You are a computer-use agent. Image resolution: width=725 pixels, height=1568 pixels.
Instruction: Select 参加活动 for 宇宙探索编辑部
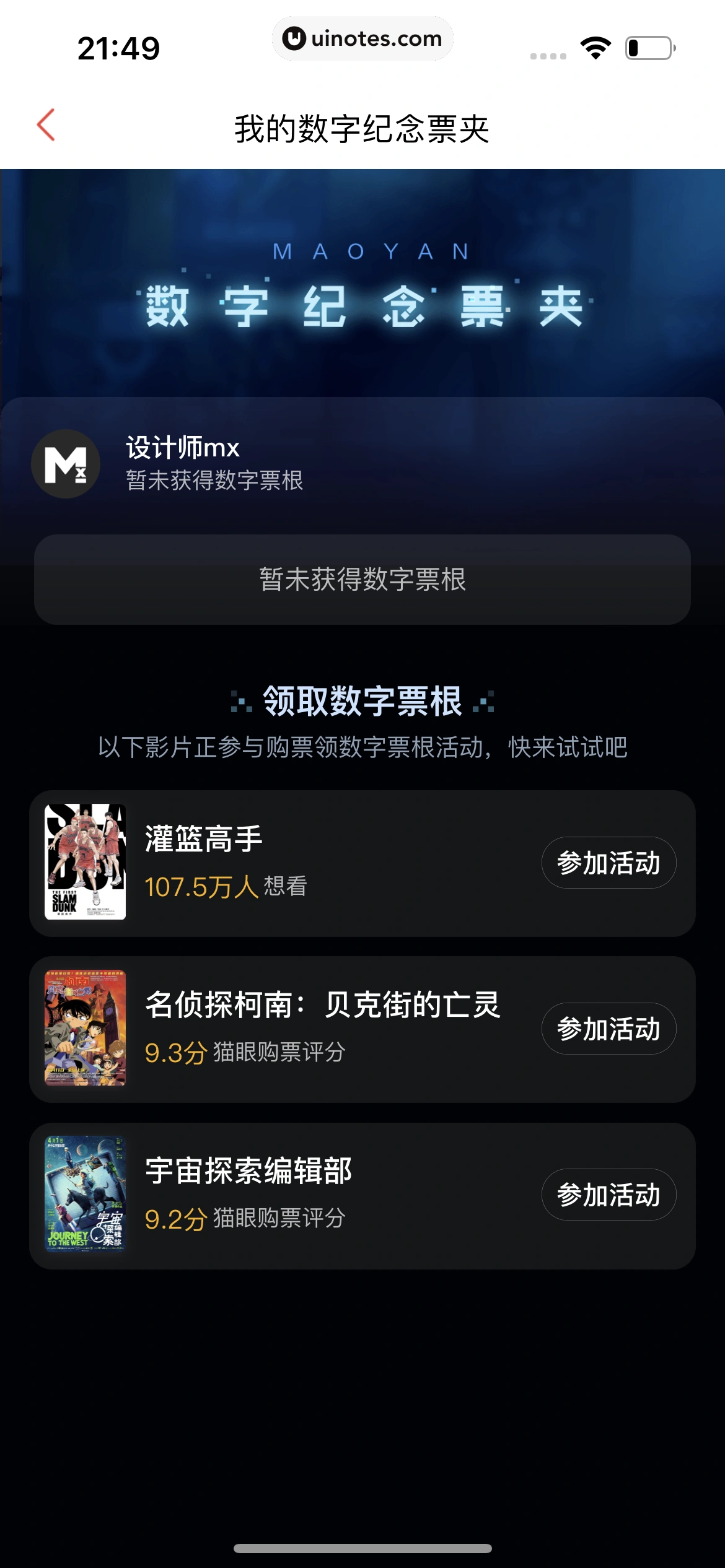click(x=608, y=1195)
